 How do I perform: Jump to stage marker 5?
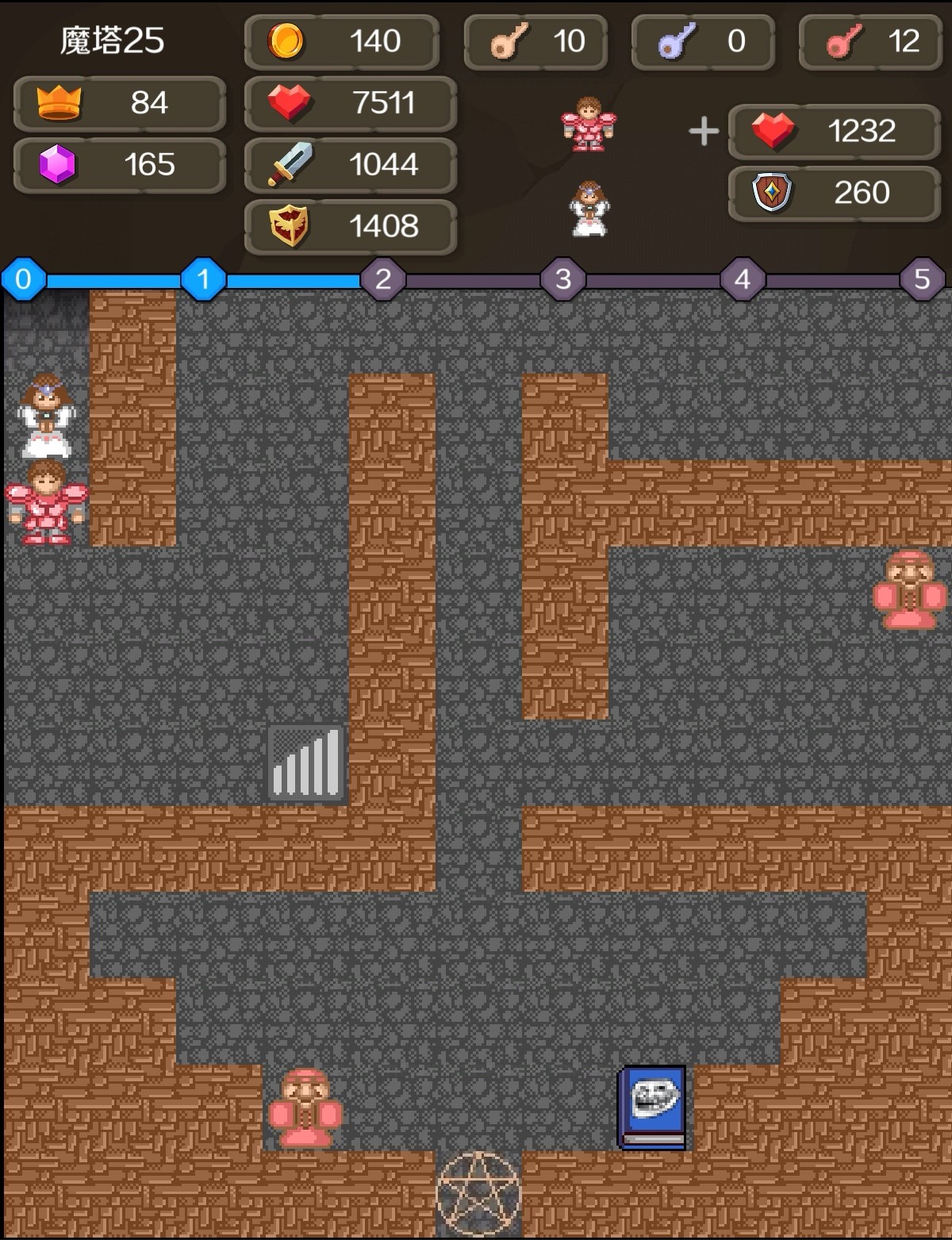pyautogui.click(x=922, y=279)
